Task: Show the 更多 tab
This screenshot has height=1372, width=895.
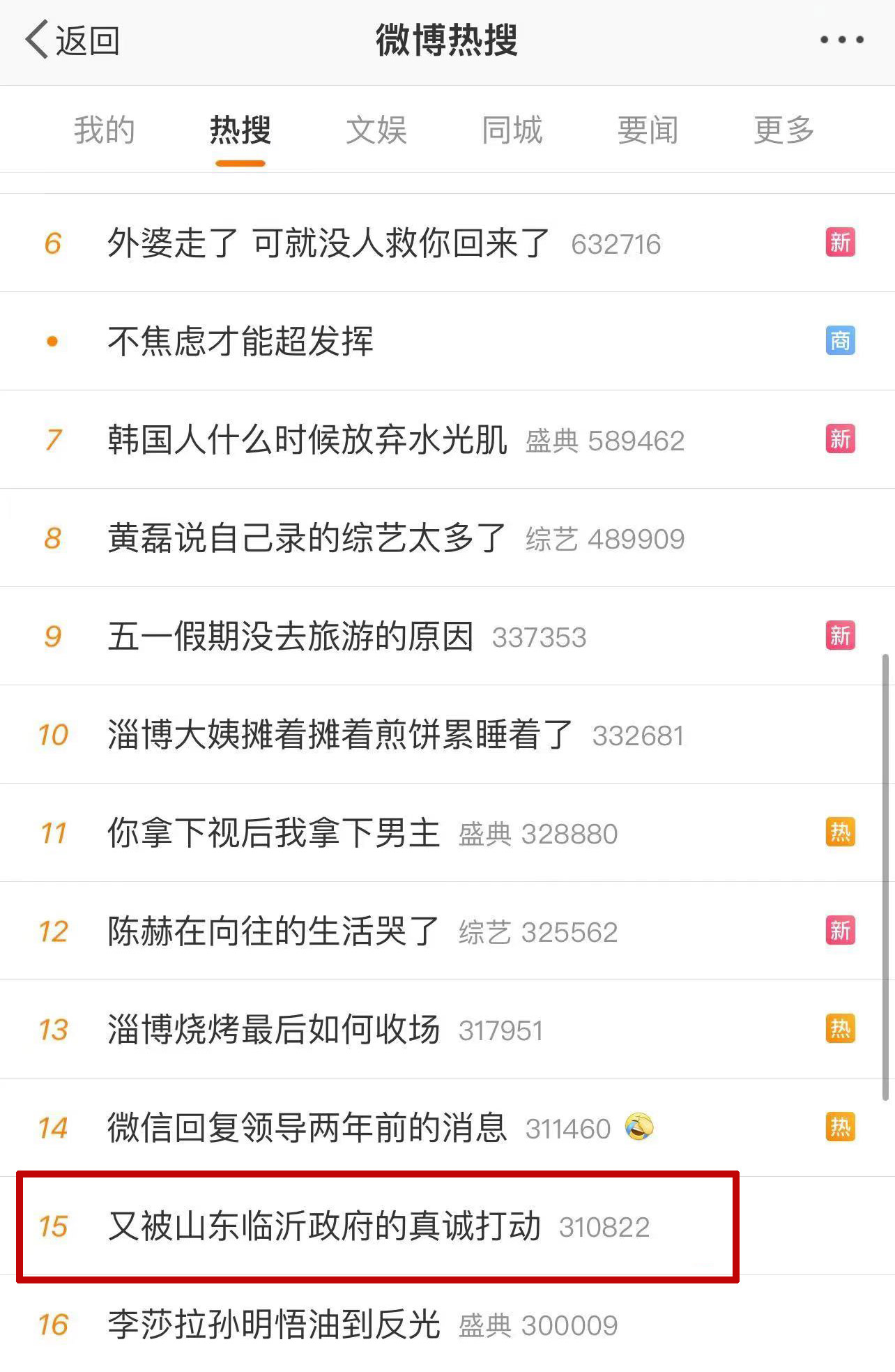Action: 783,130
